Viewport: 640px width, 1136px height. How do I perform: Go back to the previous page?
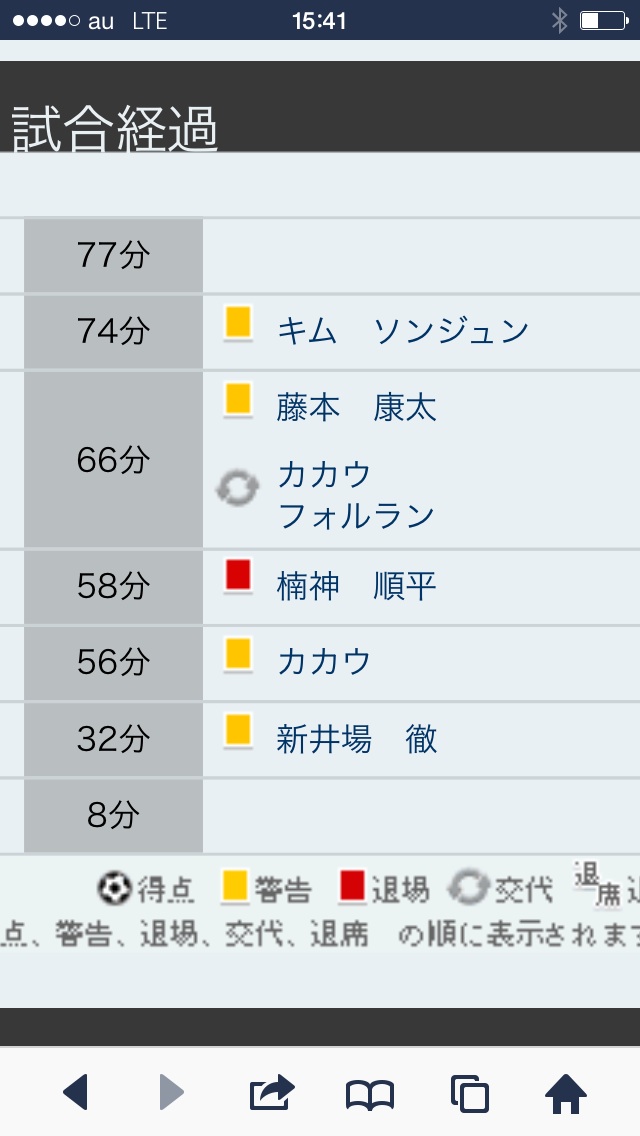coord(75,1092)
